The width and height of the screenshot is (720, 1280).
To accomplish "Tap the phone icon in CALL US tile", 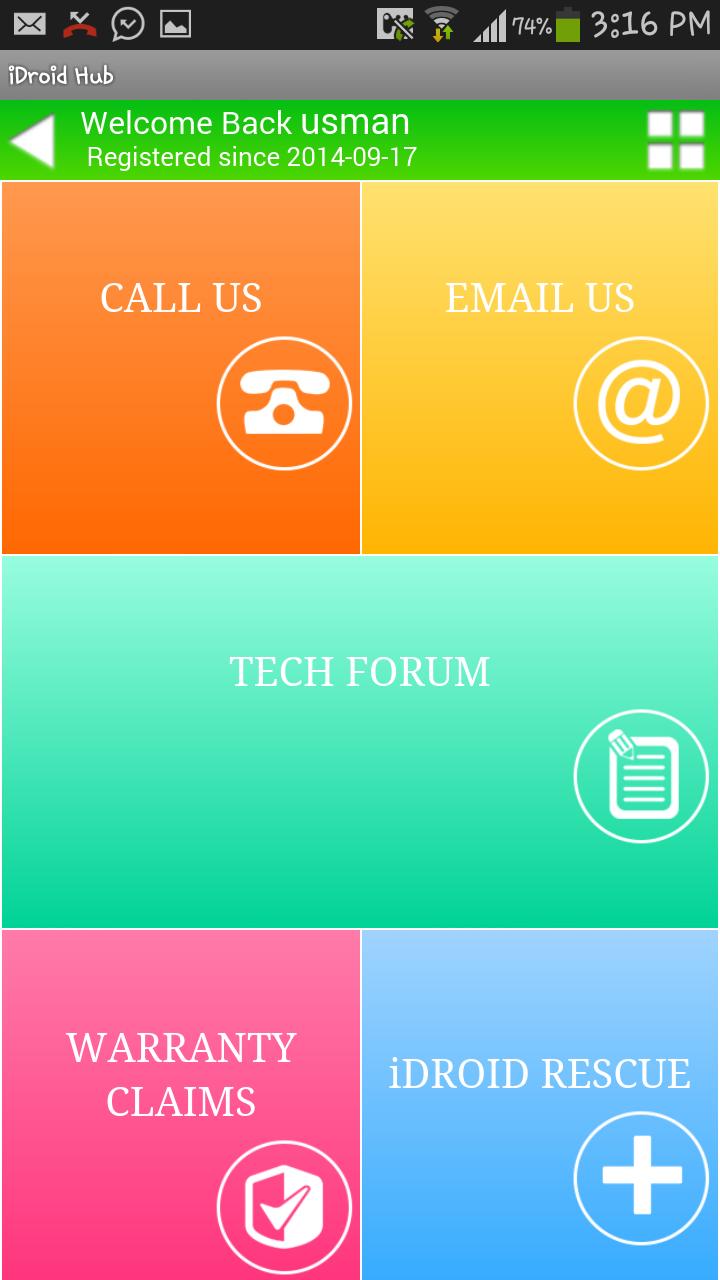I will tap(284, 403).
